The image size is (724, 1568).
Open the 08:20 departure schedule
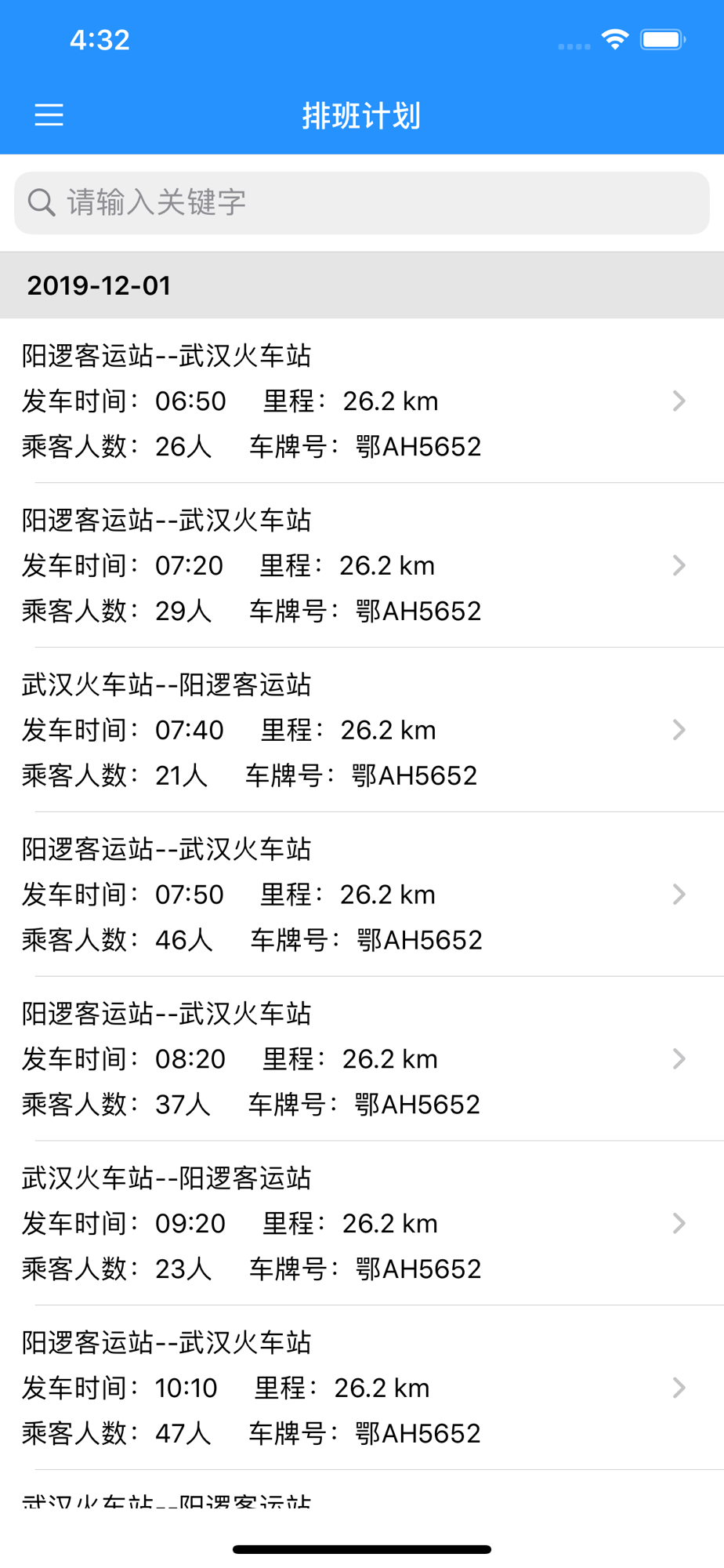pos(362,1059)
